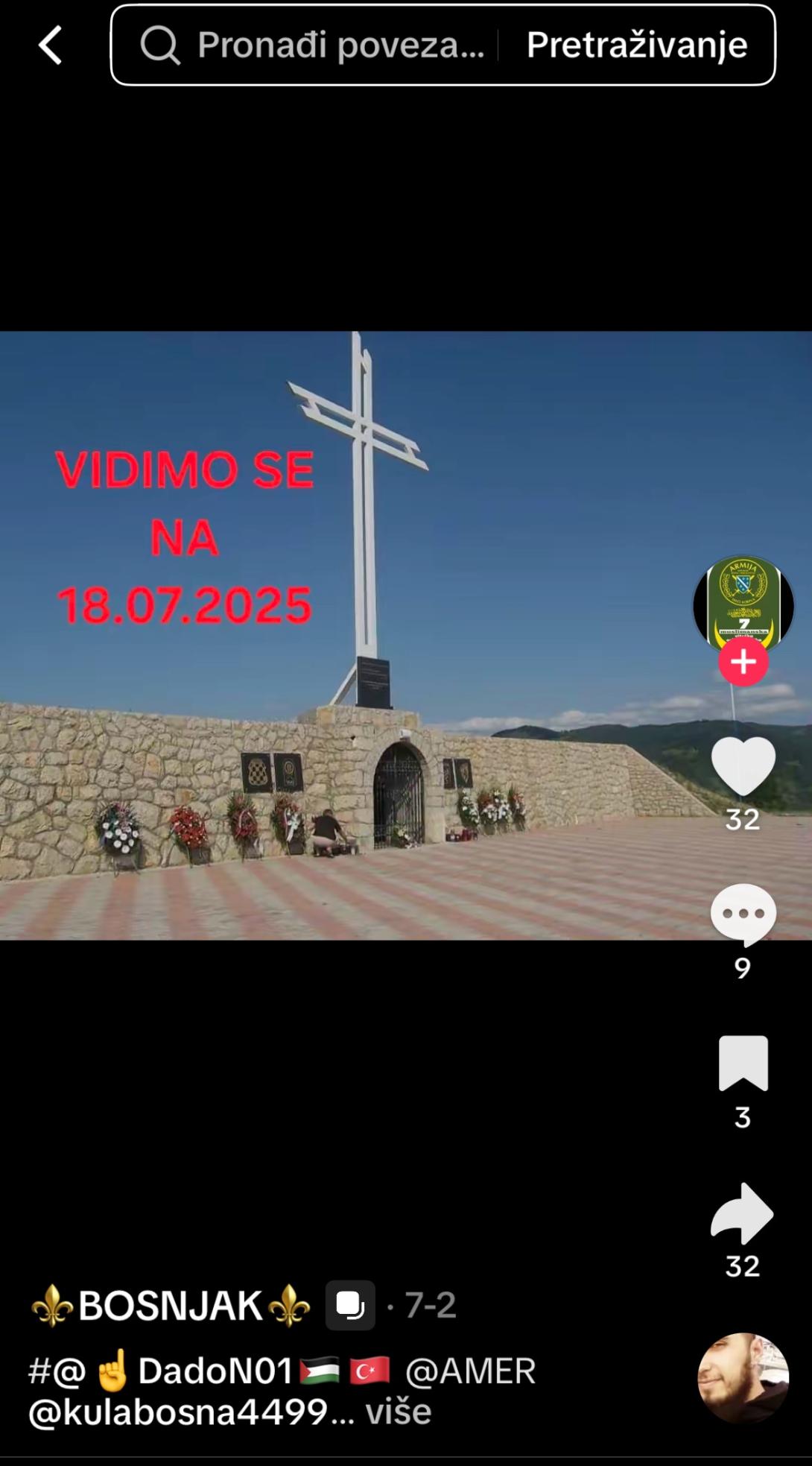Open the creator's profile avatar

pyautogui.click(x=743, y=602)
